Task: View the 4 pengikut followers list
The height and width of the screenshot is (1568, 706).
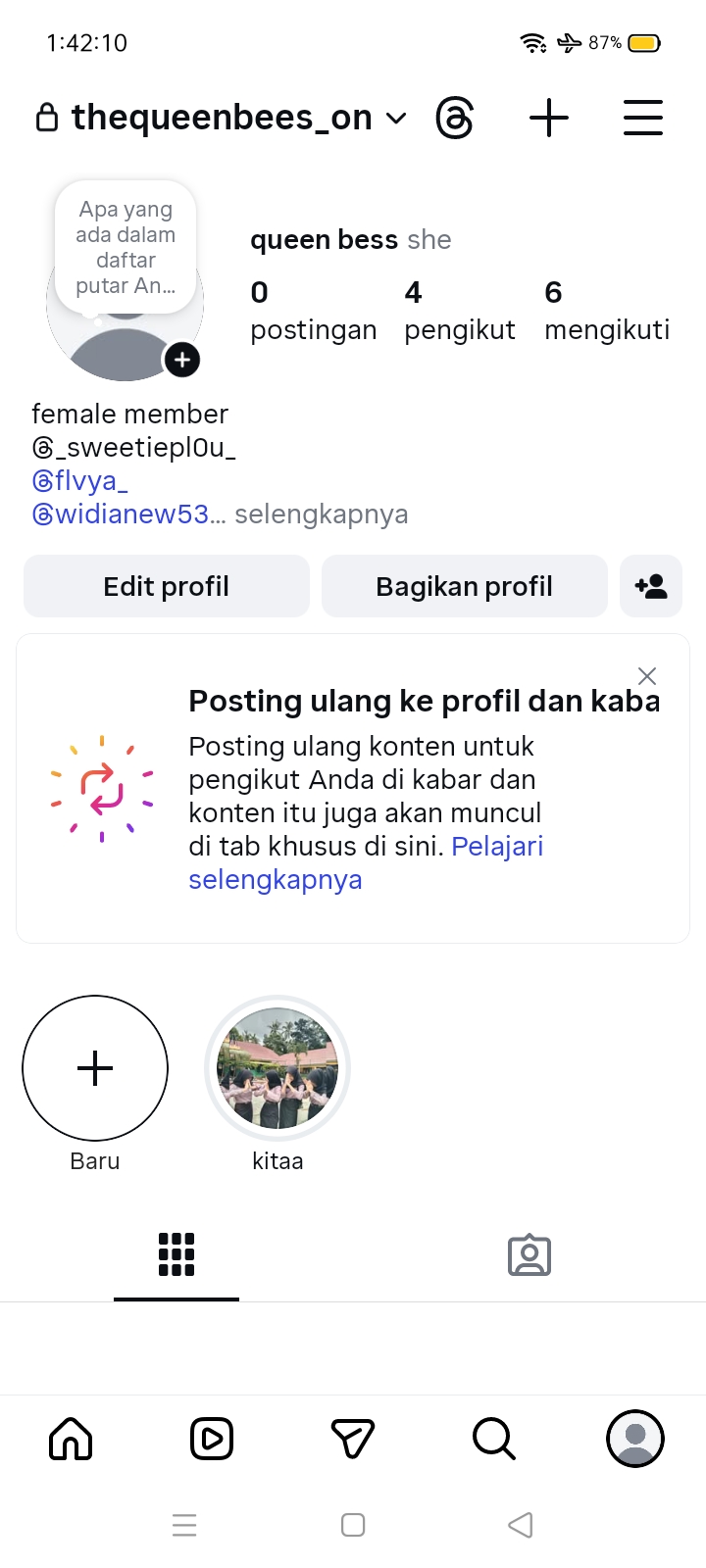Action: pyautogui.click(x=459, y=311)
